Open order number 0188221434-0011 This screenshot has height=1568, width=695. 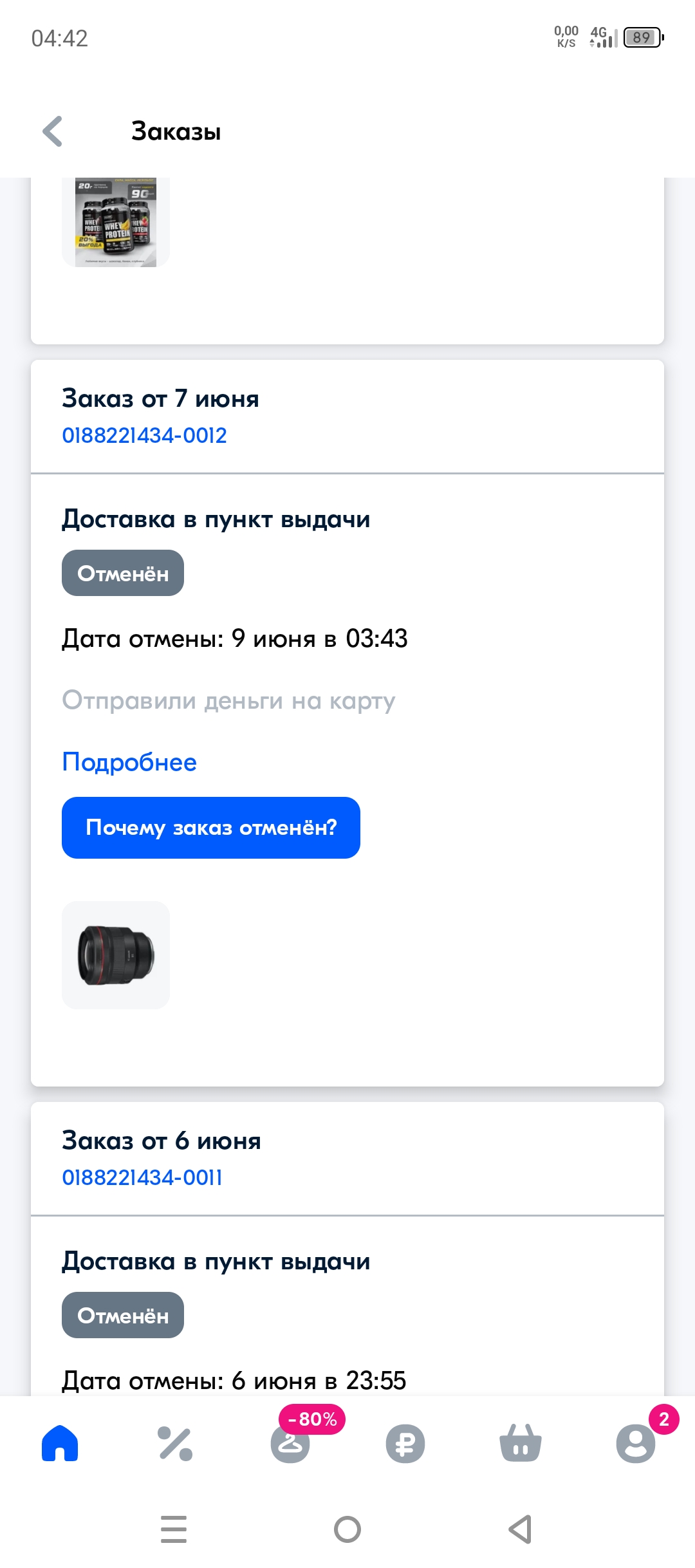point(142,1178)
